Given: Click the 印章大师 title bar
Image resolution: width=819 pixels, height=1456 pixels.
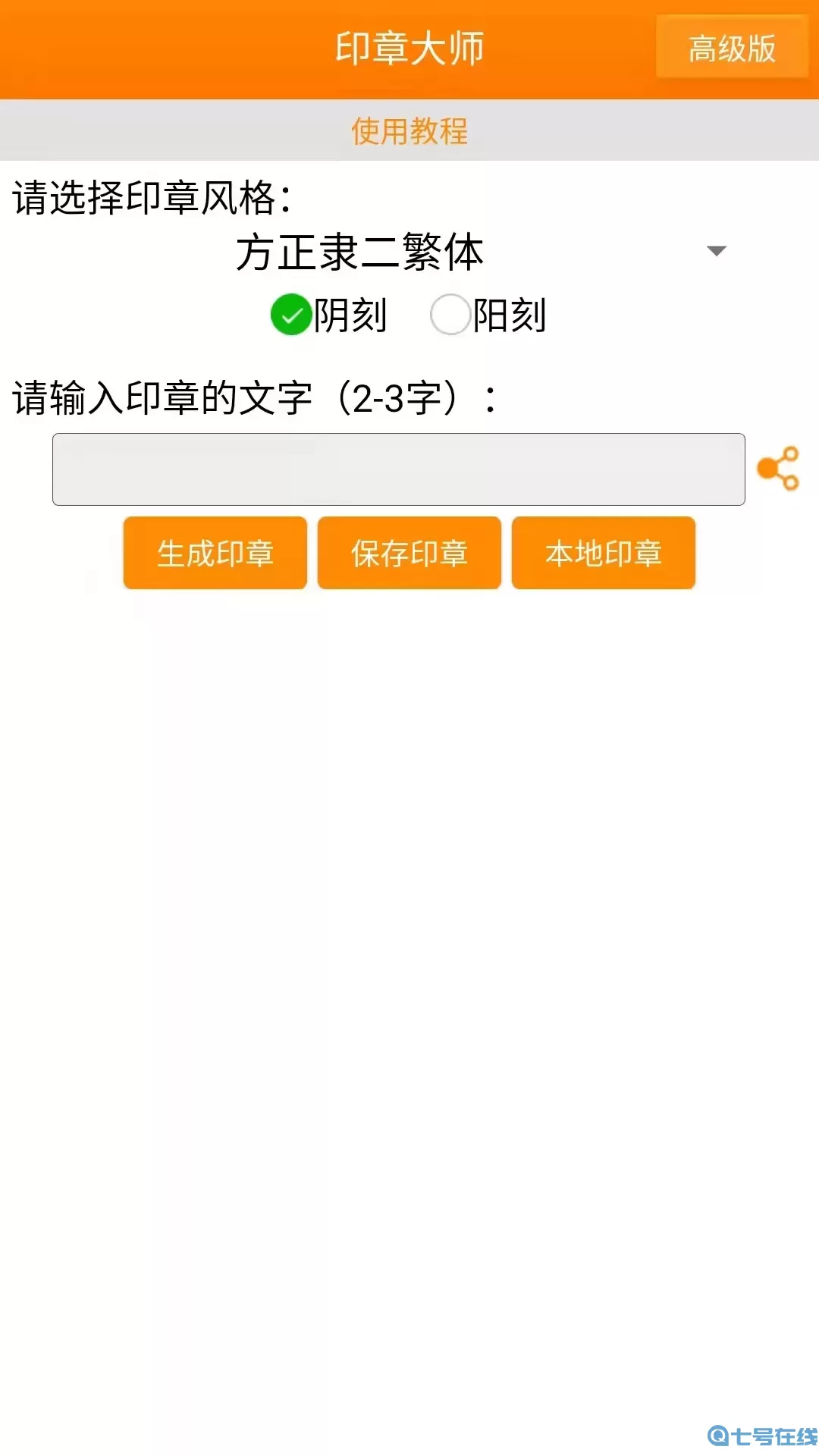Looking at the screenshot, I should pos(409,48).
